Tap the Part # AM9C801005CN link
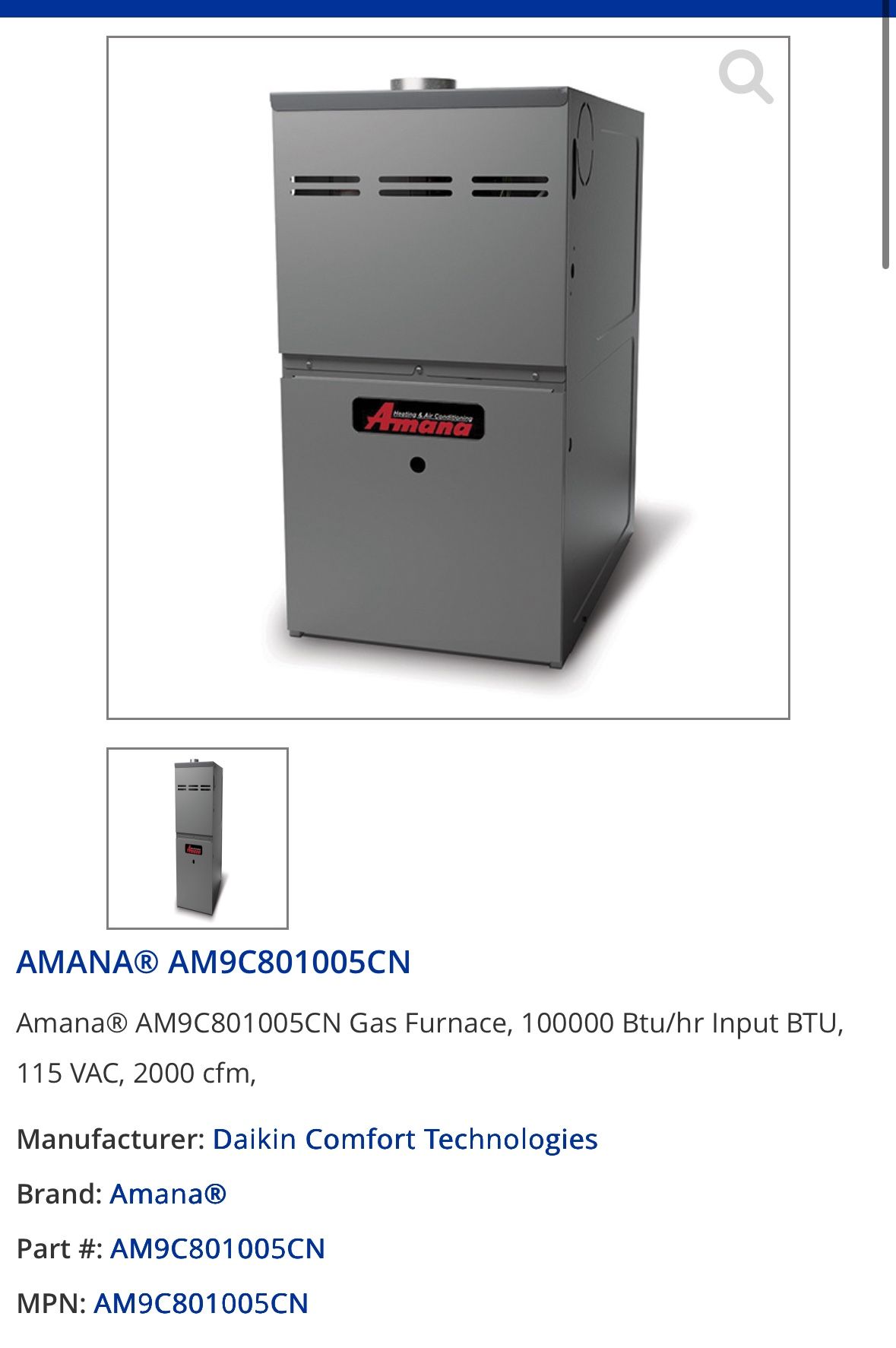896x1348 pixels. pyautogui.click(x=217, y=1248)
